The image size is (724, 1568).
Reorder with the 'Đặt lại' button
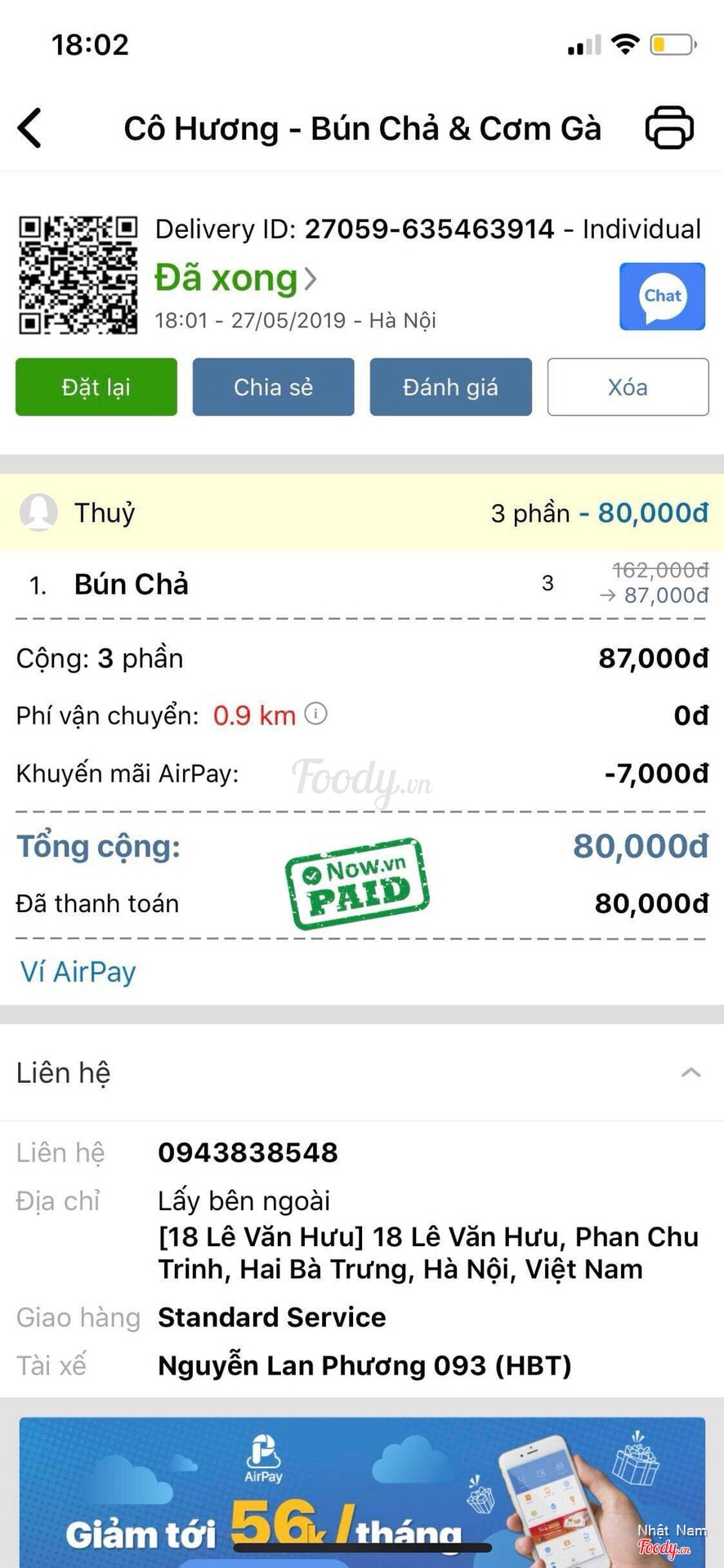tap(96, 387)
